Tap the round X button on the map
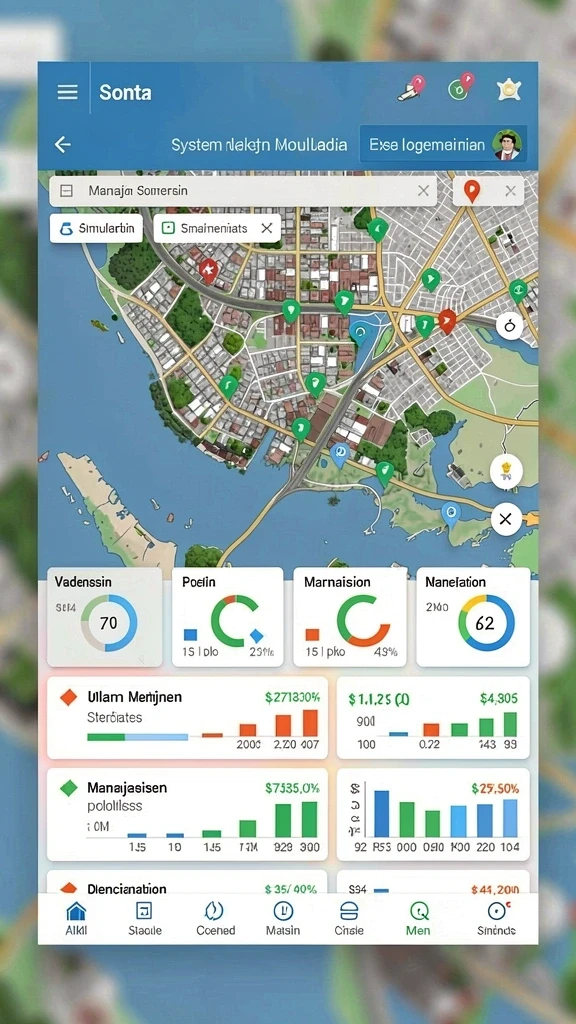The height and width of the screenshot is (1024, 576). (505, 520)
